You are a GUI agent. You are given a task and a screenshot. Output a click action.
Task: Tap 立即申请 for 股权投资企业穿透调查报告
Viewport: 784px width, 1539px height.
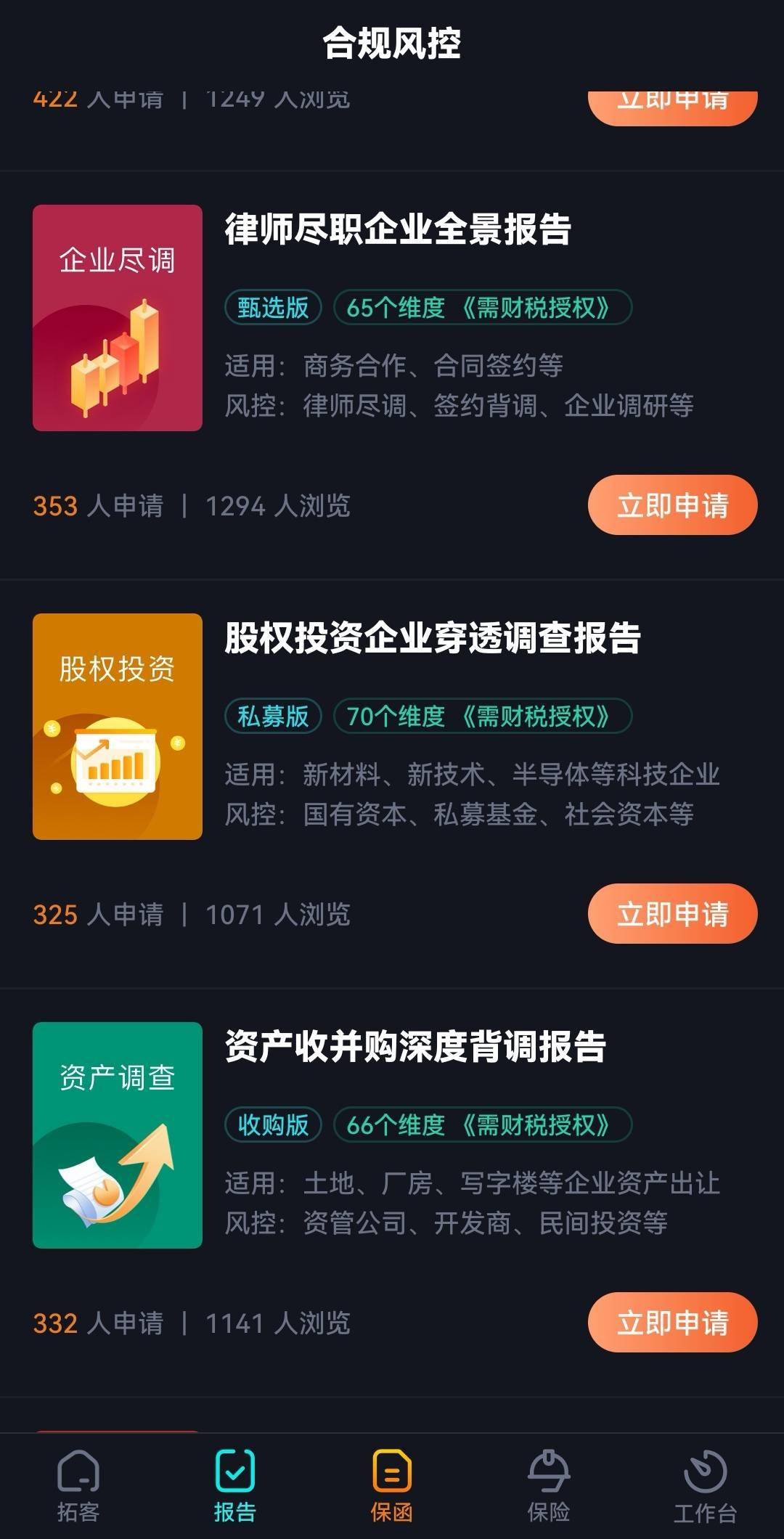coord(672,914)
